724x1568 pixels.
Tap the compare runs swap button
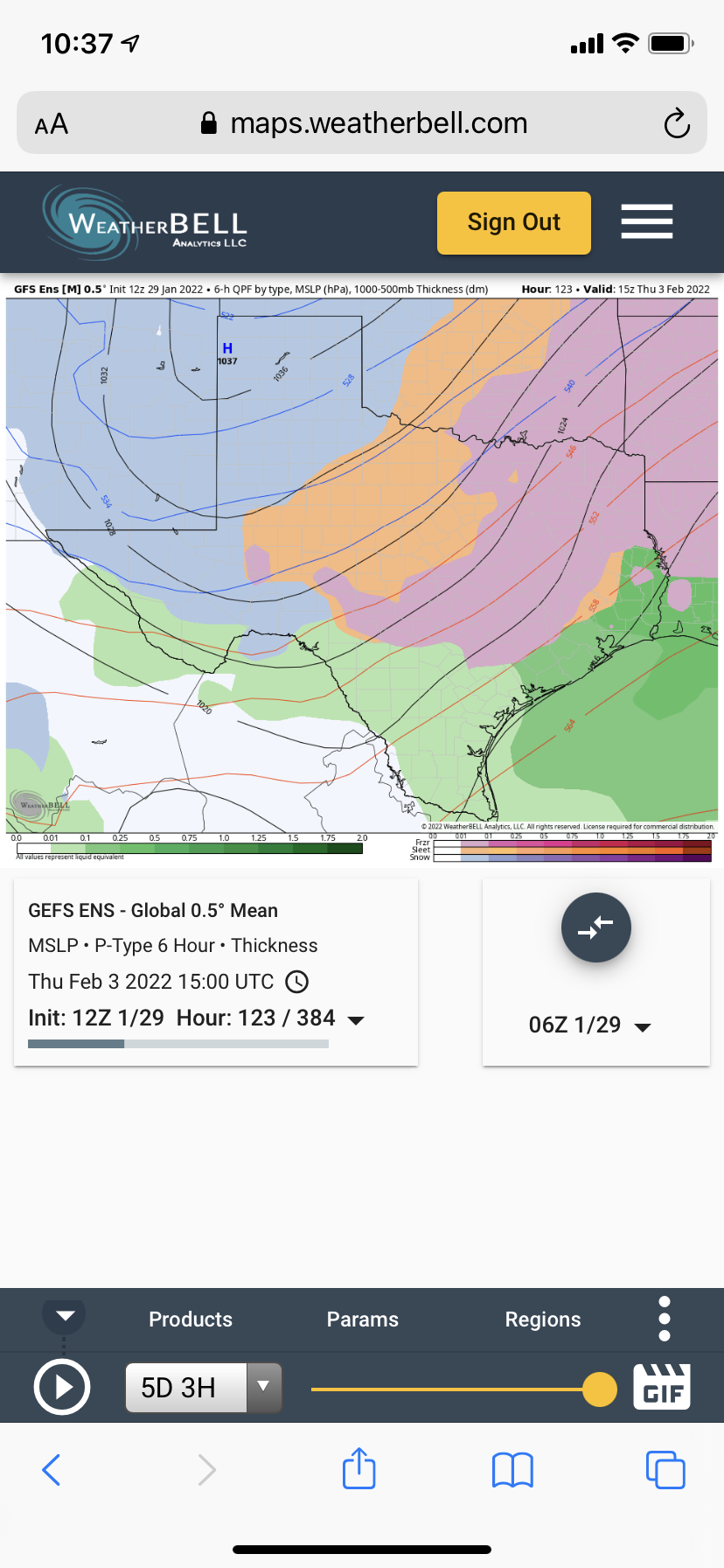[595, 927]
